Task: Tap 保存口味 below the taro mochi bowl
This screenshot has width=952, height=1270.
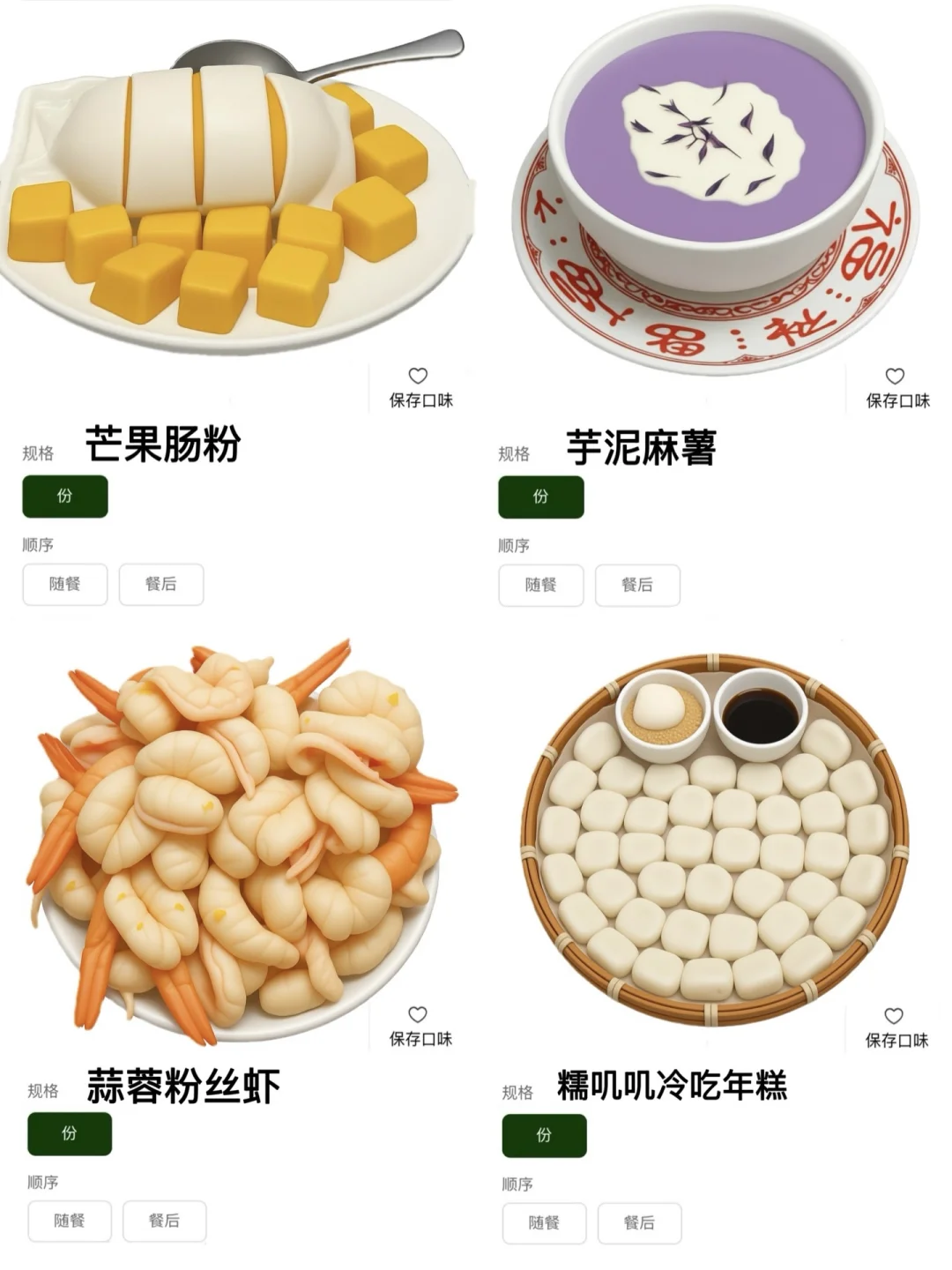Action: coord(897,398)
